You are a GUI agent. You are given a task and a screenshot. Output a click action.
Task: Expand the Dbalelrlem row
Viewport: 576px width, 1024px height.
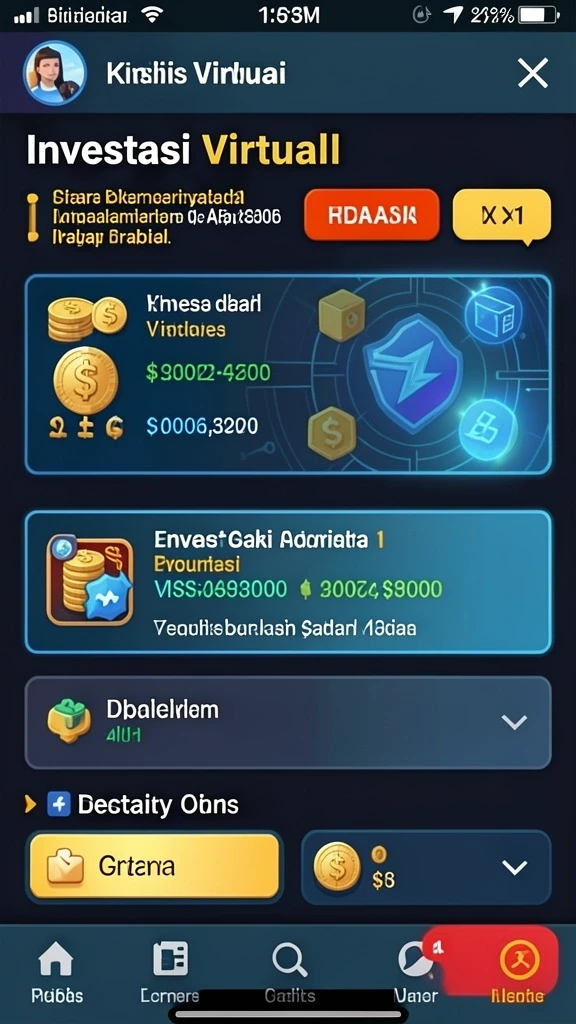288,722
